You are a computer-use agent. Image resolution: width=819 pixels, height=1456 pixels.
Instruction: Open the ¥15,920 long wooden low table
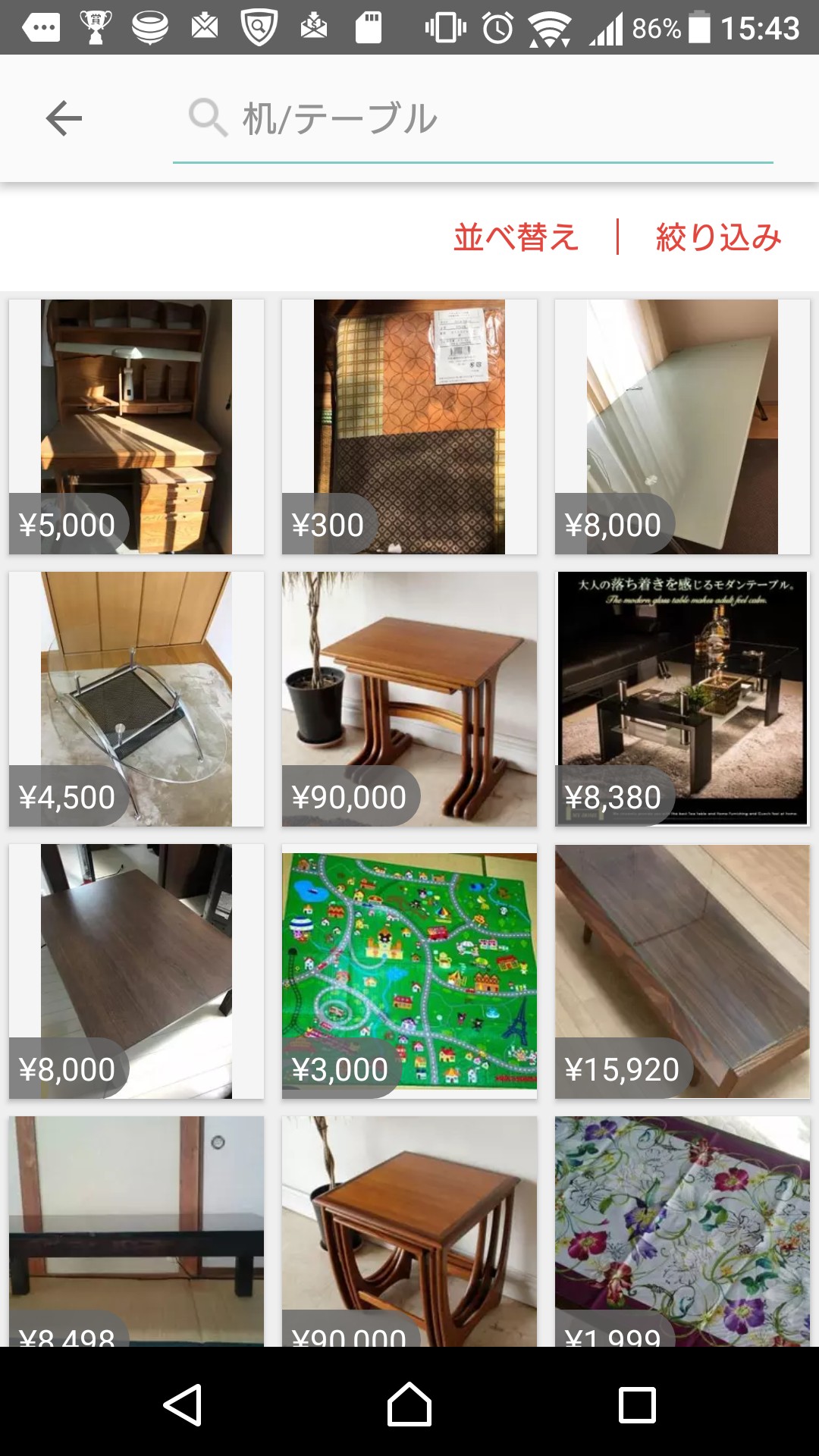[x=682, y=971]
